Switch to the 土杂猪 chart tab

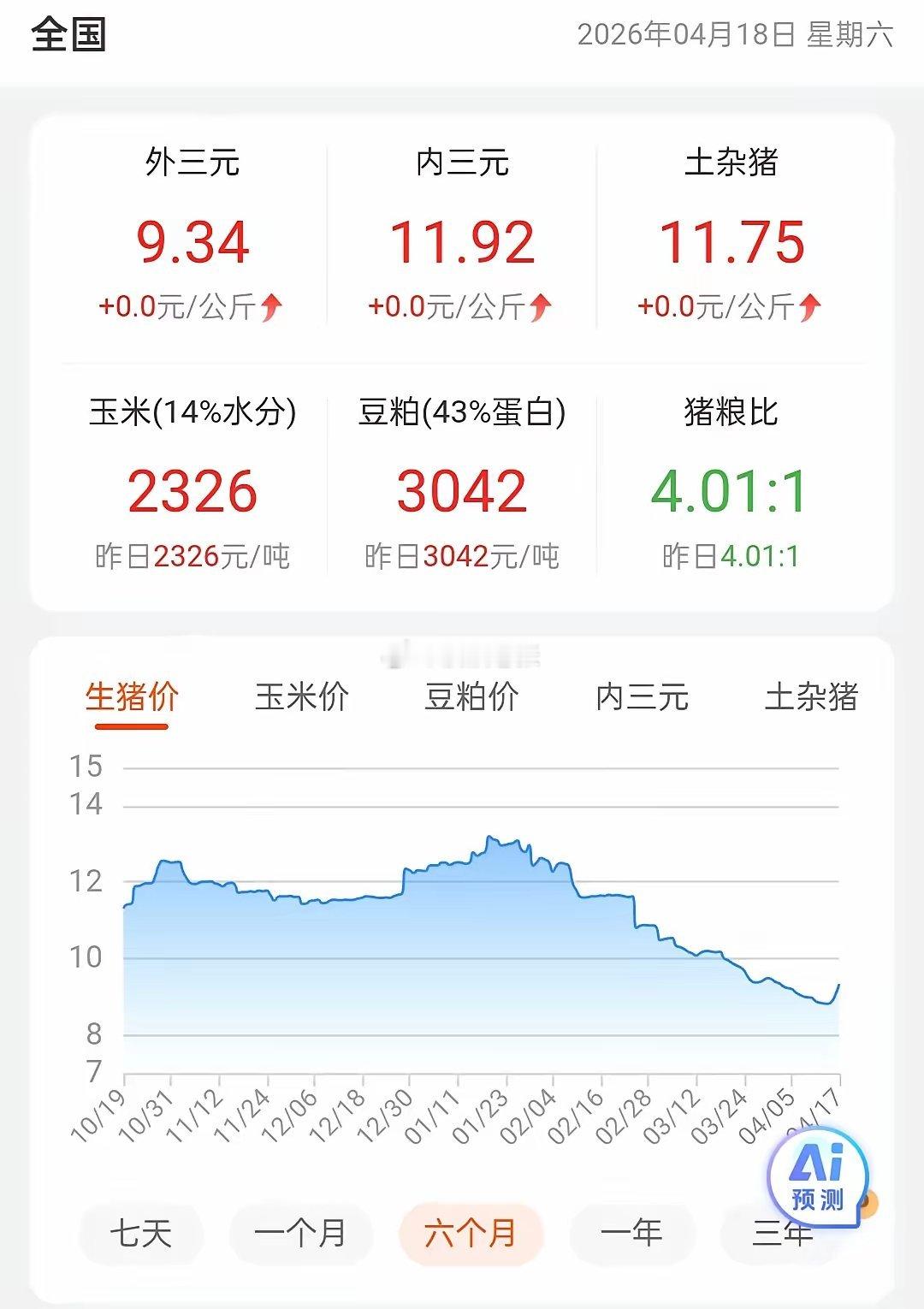pyautogui.click(x=813, y=697)
